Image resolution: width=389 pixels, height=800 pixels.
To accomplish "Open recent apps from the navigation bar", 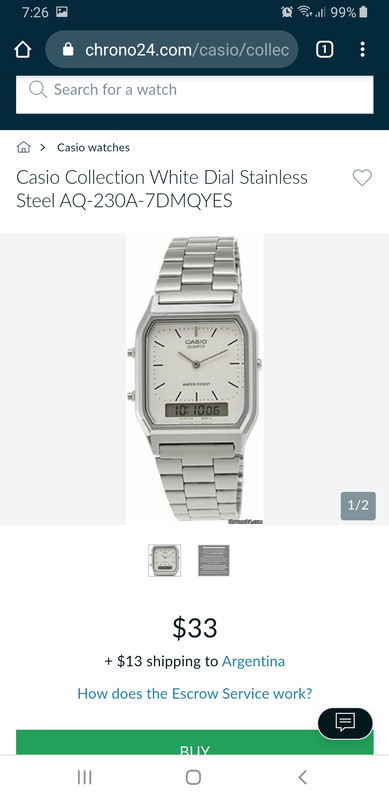I will 84,777.
